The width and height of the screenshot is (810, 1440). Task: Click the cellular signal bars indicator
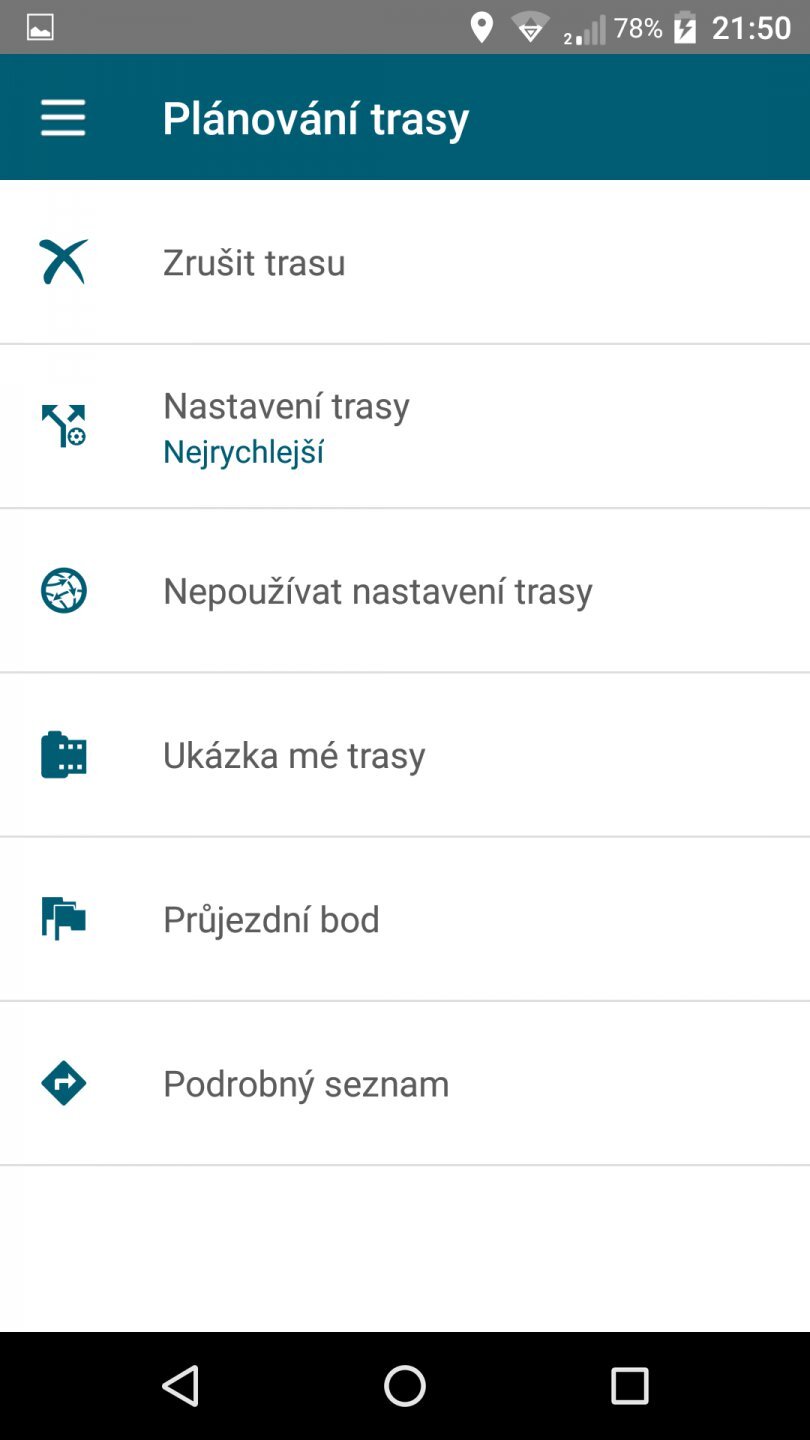click(585, 27)
